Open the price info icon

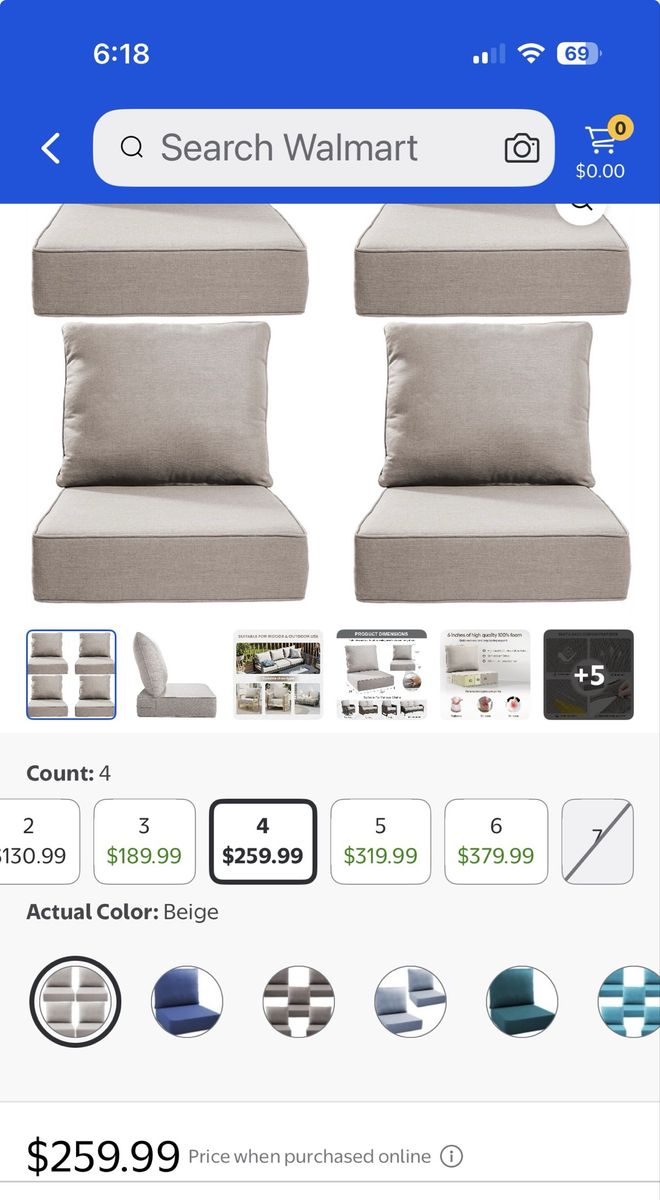452,1157
